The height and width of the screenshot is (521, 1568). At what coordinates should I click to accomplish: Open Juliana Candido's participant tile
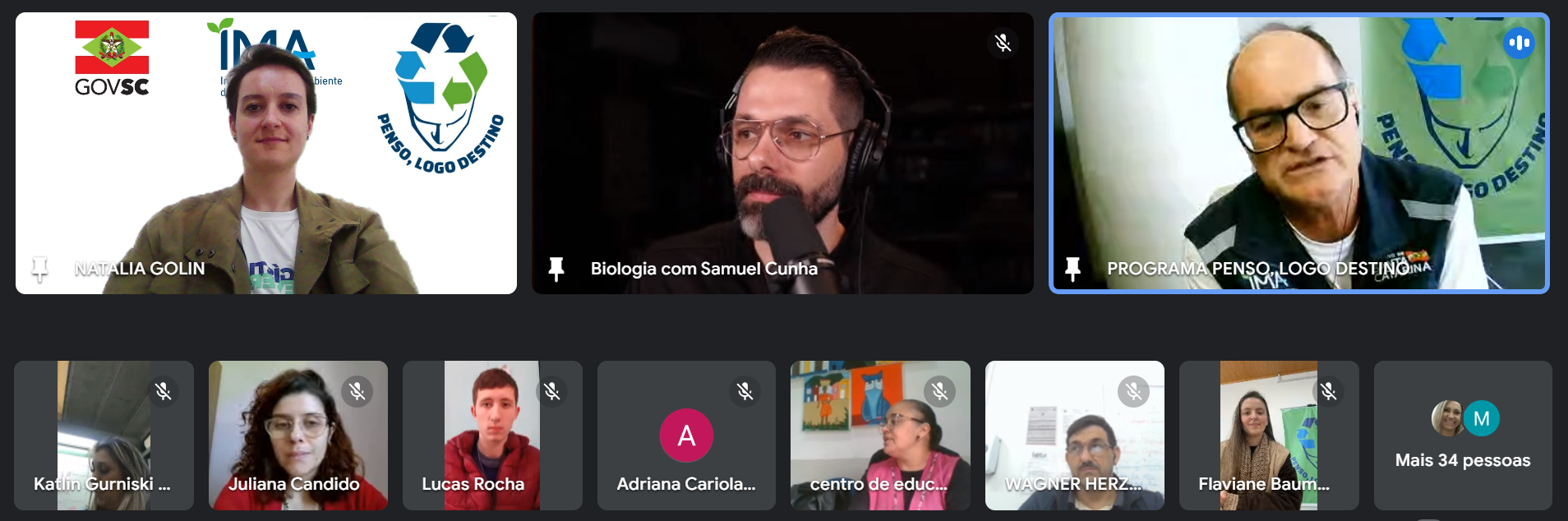point(297,435)
